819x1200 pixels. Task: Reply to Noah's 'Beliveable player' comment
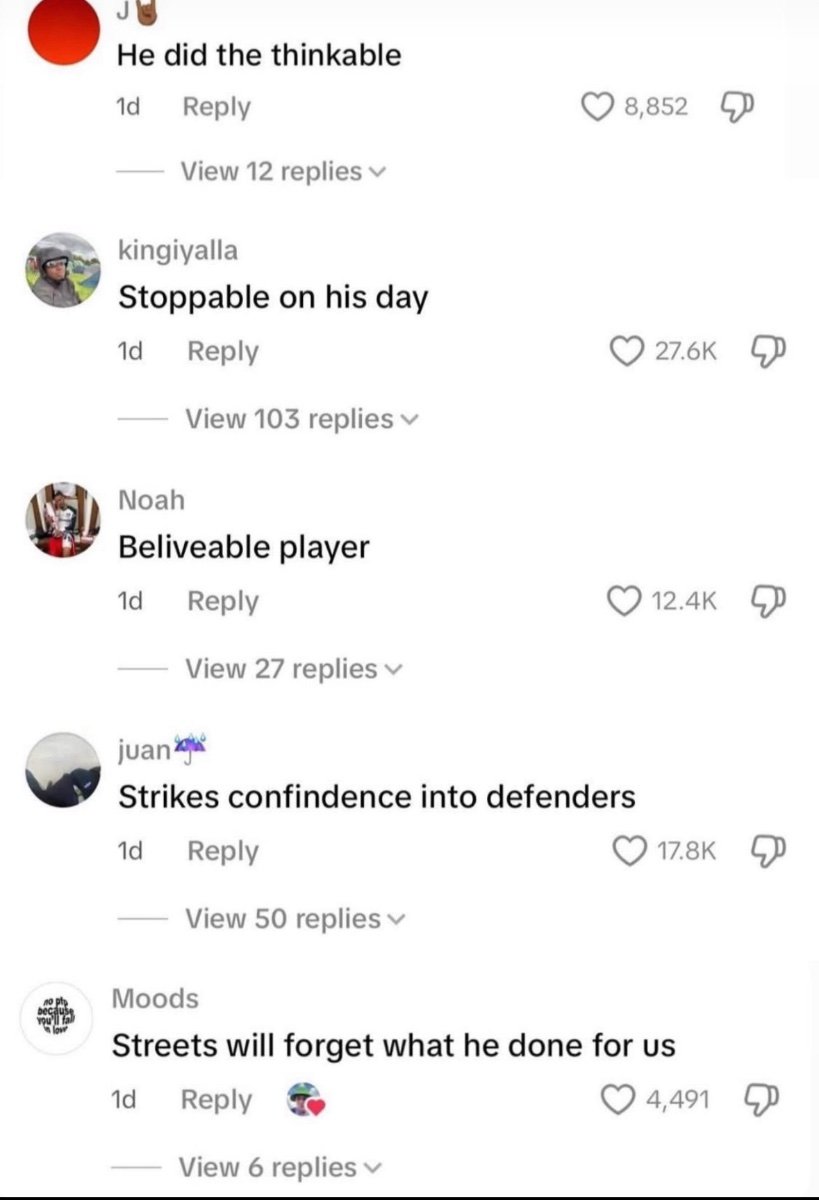pos(222,601)
